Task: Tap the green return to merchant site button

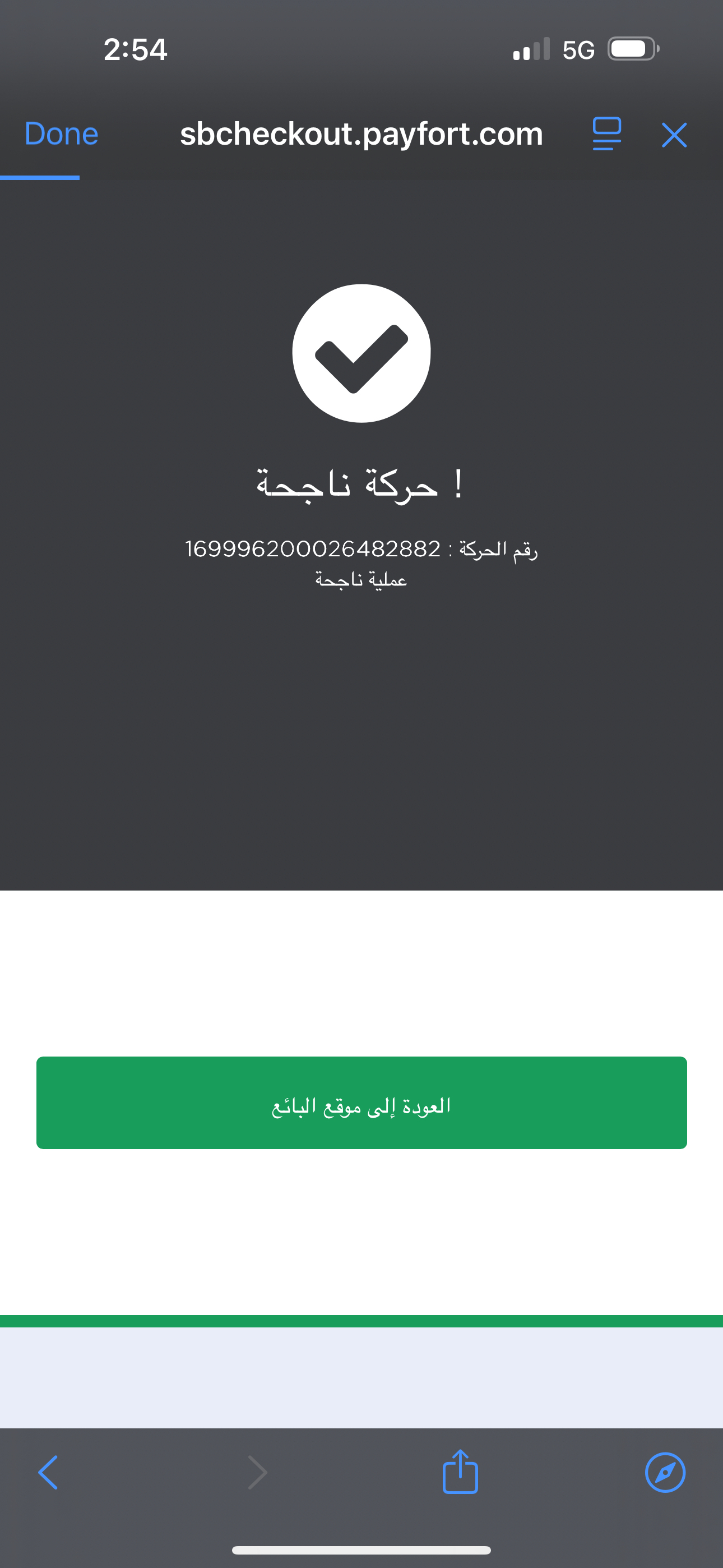Action: point(361,1103)
